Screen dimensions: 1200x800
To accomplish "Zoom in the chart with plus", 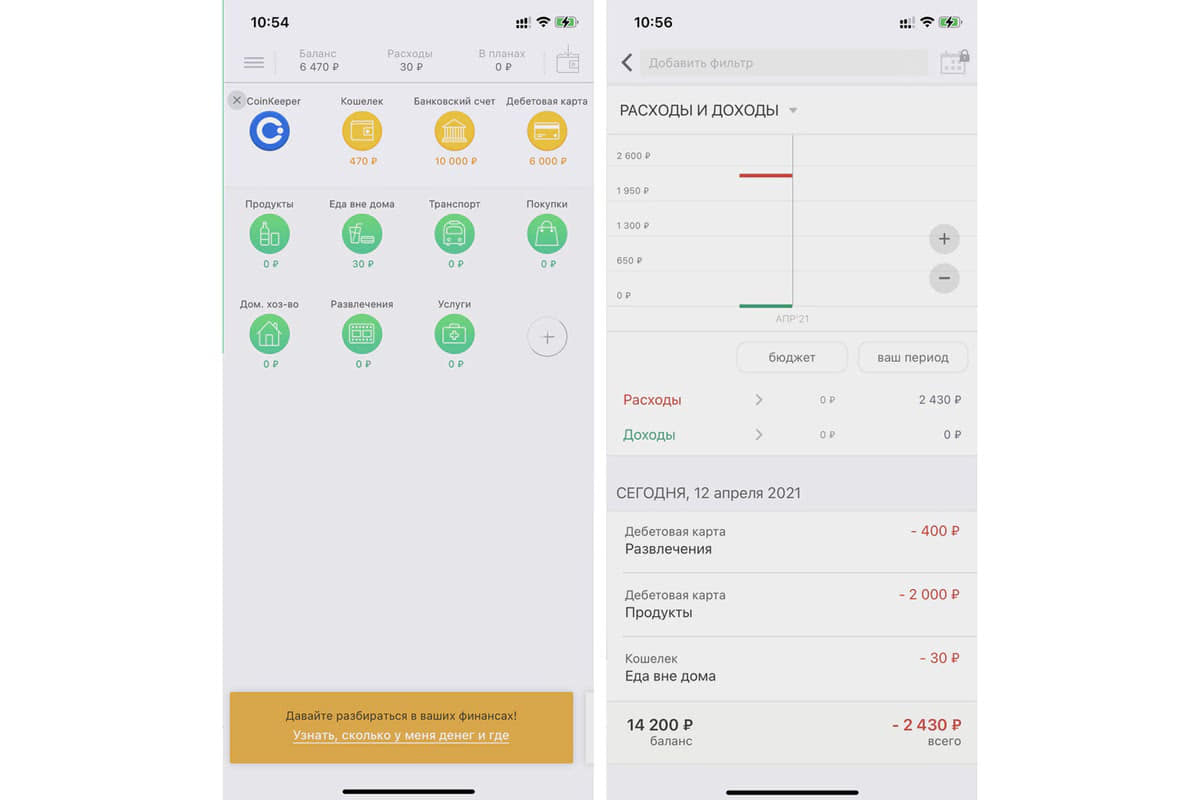I will point(944,240).
